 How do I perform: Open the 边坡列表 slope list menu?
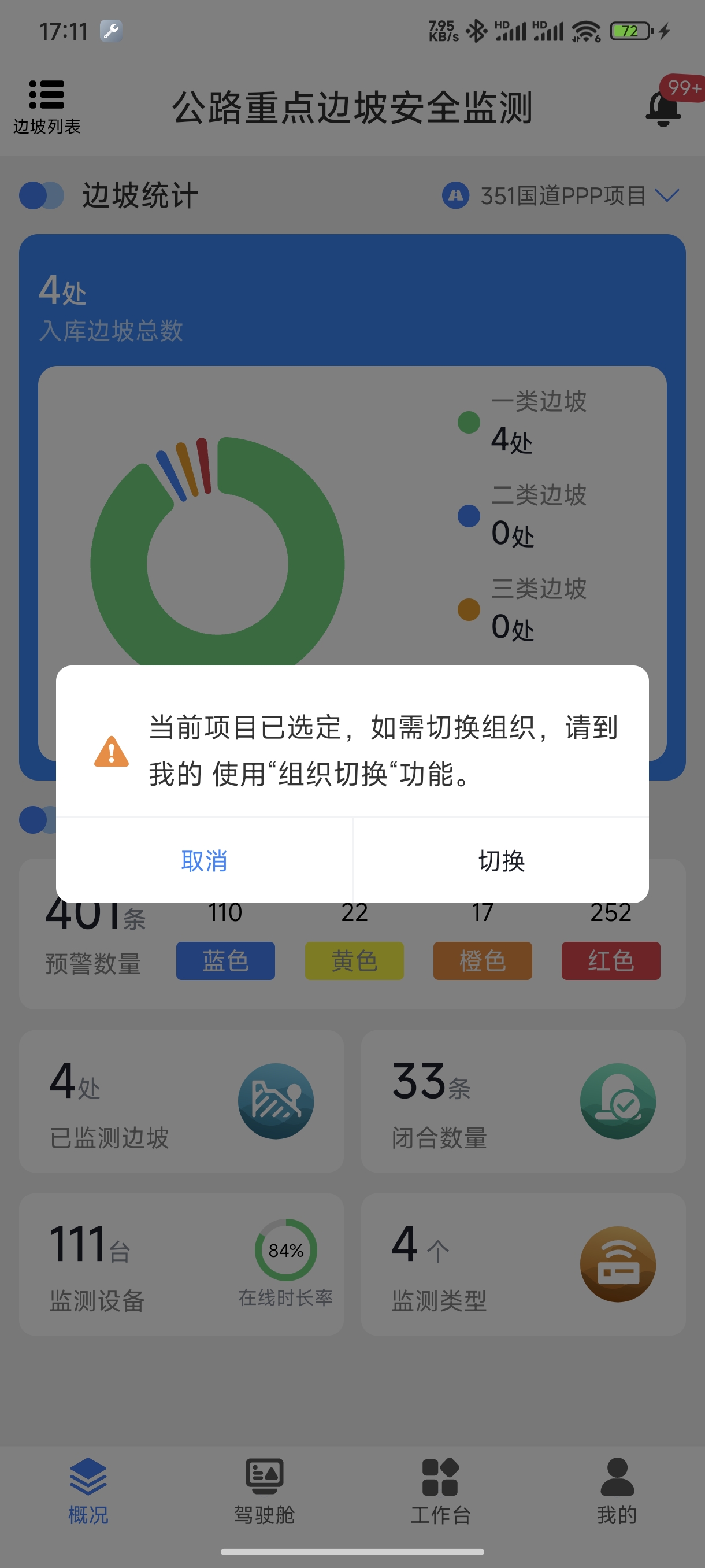[x=47, y=106]
